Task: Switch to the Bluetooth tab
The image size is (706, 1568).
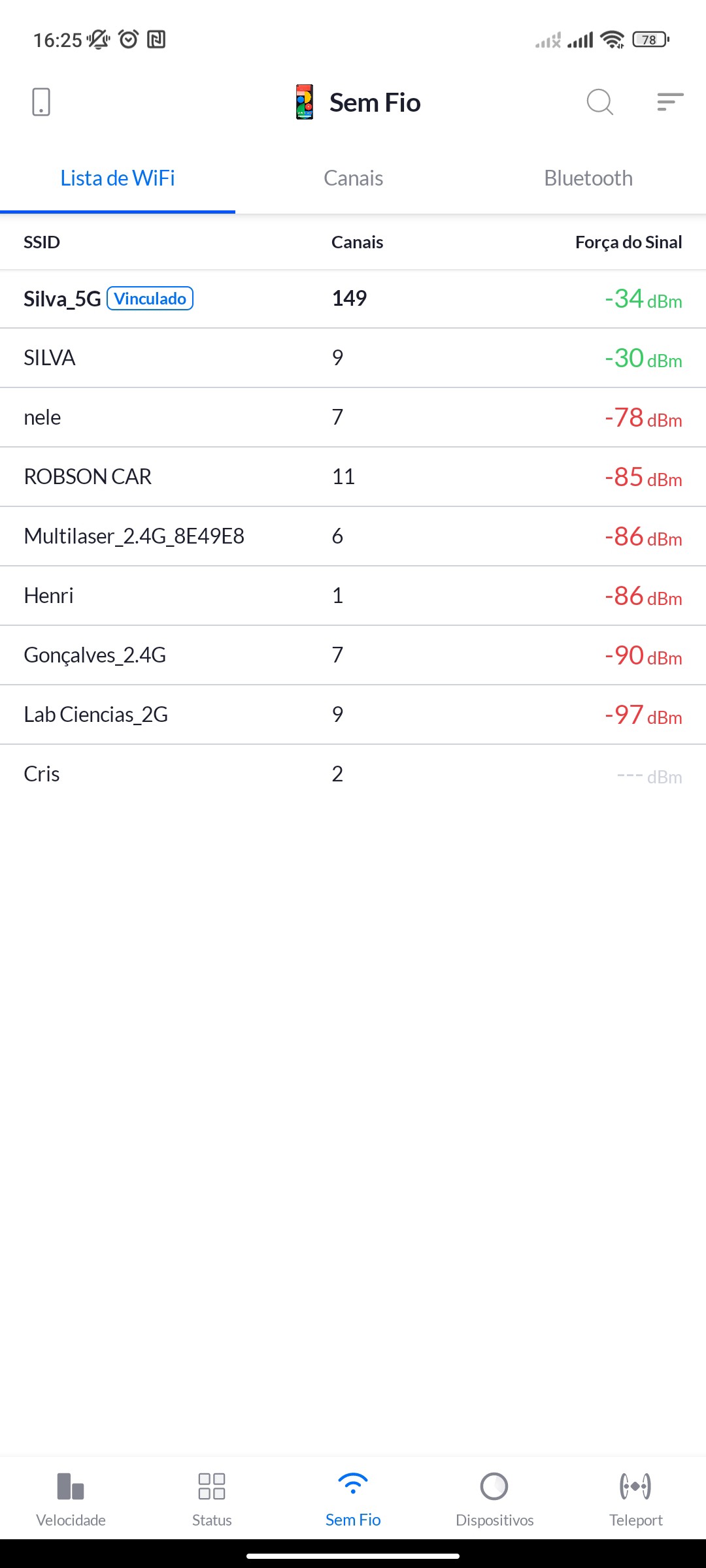Action: point(588,178)
